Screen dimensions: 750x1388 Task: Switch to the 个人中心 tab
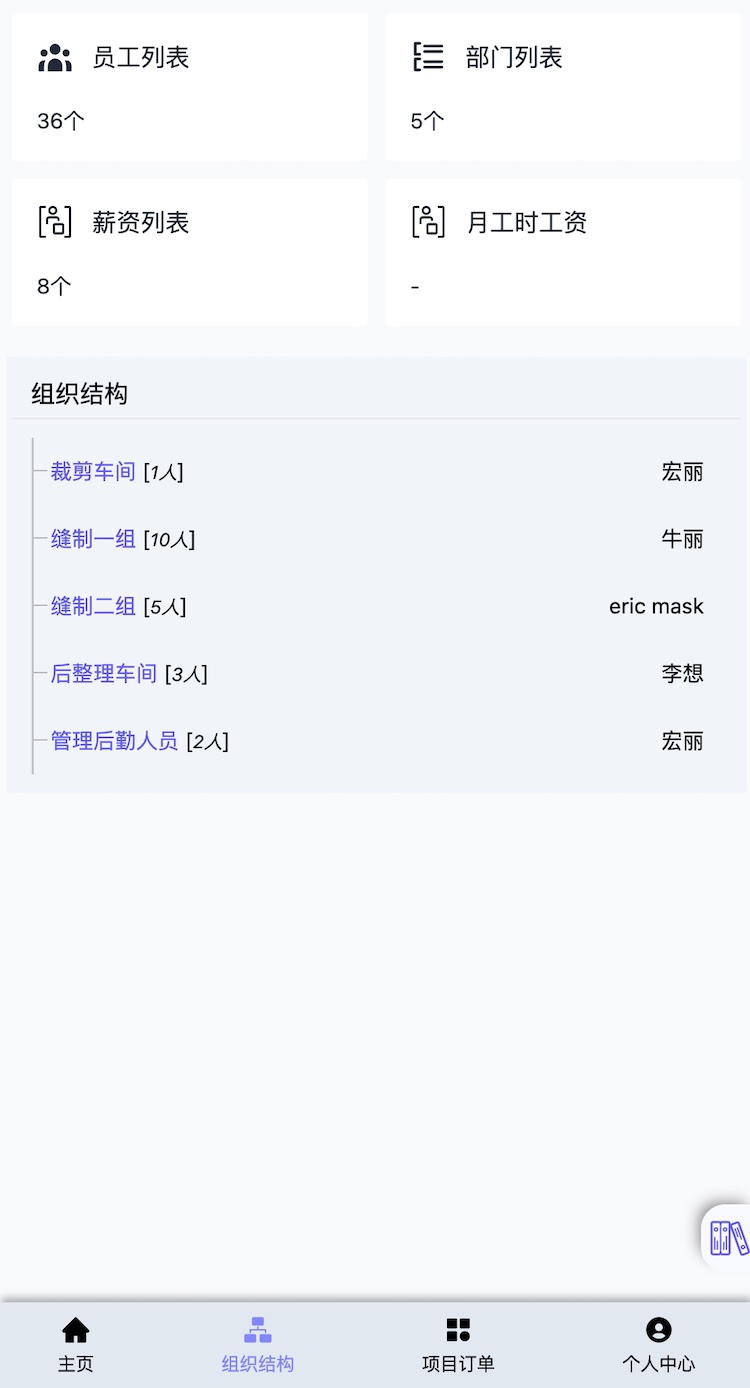658,1362
